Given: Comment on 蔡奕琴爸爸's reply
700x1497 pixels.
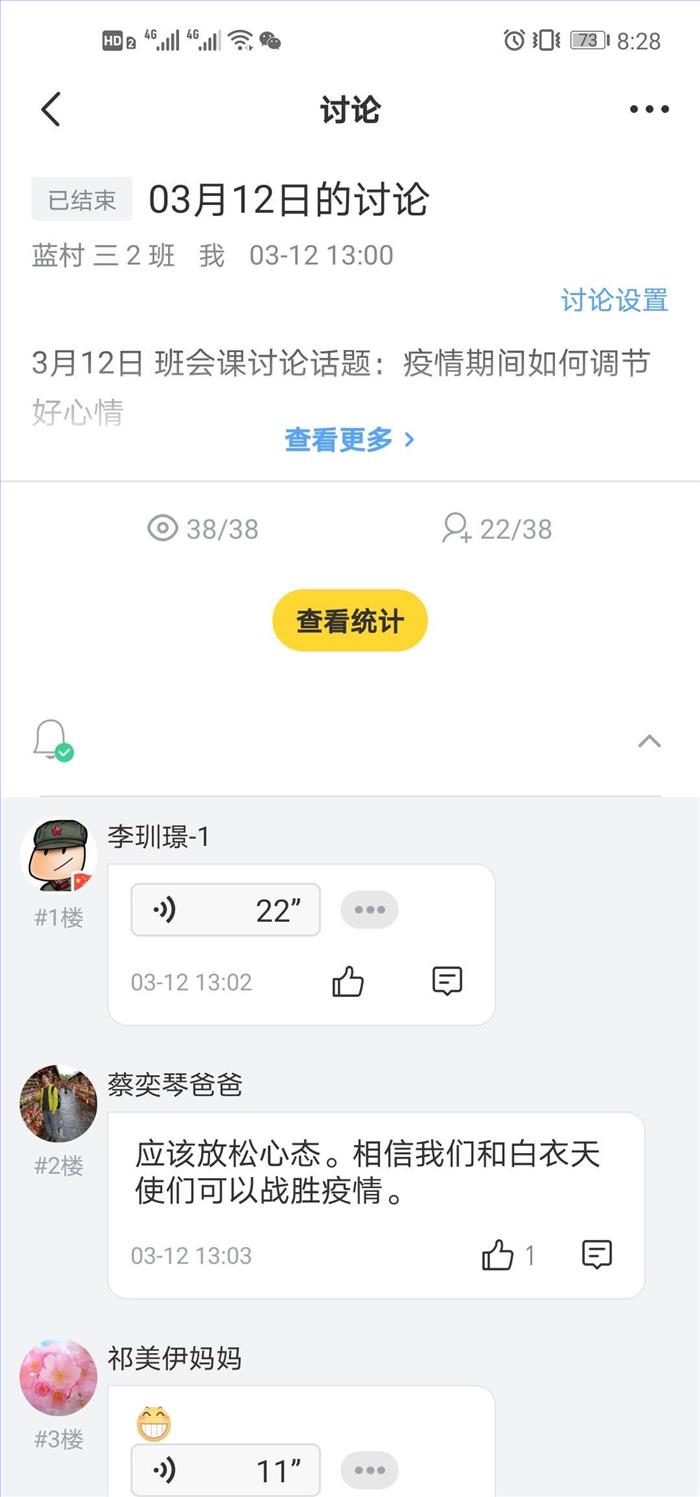Looking at the screenshot, I should (597, 1255).
